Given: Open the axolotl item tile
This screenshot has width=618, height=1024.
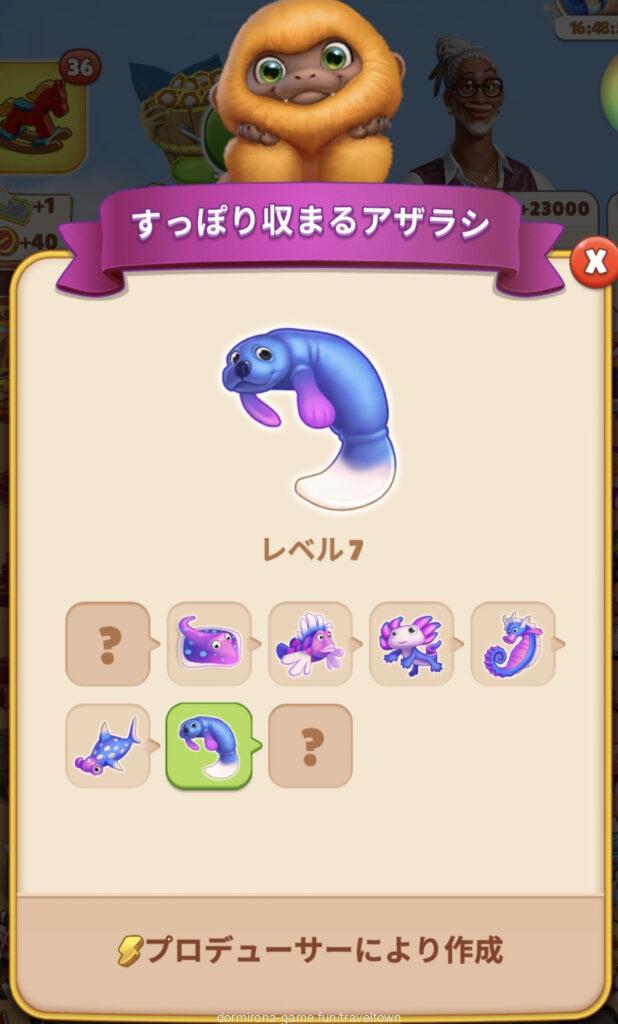Looking at the screenshot, I should pos(411,643).
